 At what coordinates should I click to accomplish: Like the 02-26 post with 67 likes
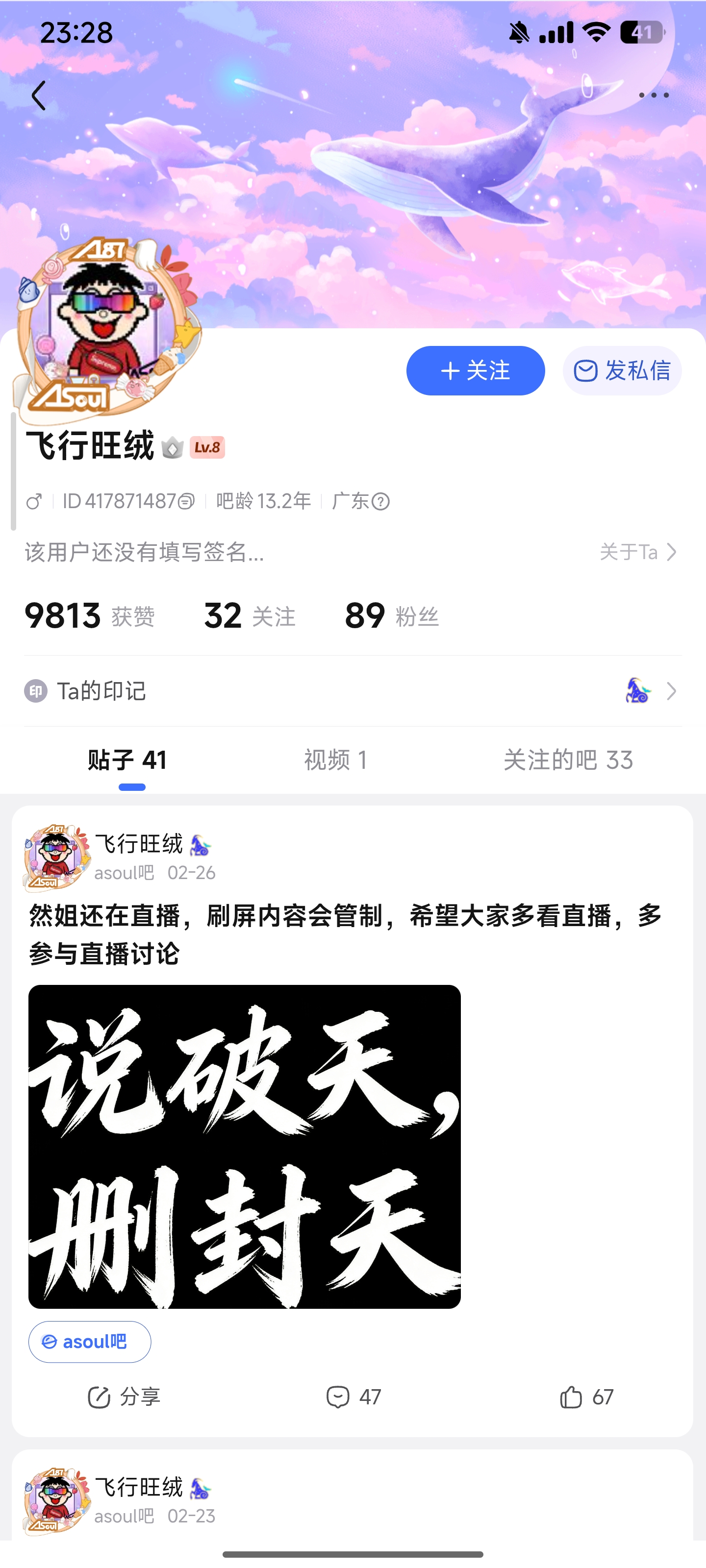(585, 1397)
